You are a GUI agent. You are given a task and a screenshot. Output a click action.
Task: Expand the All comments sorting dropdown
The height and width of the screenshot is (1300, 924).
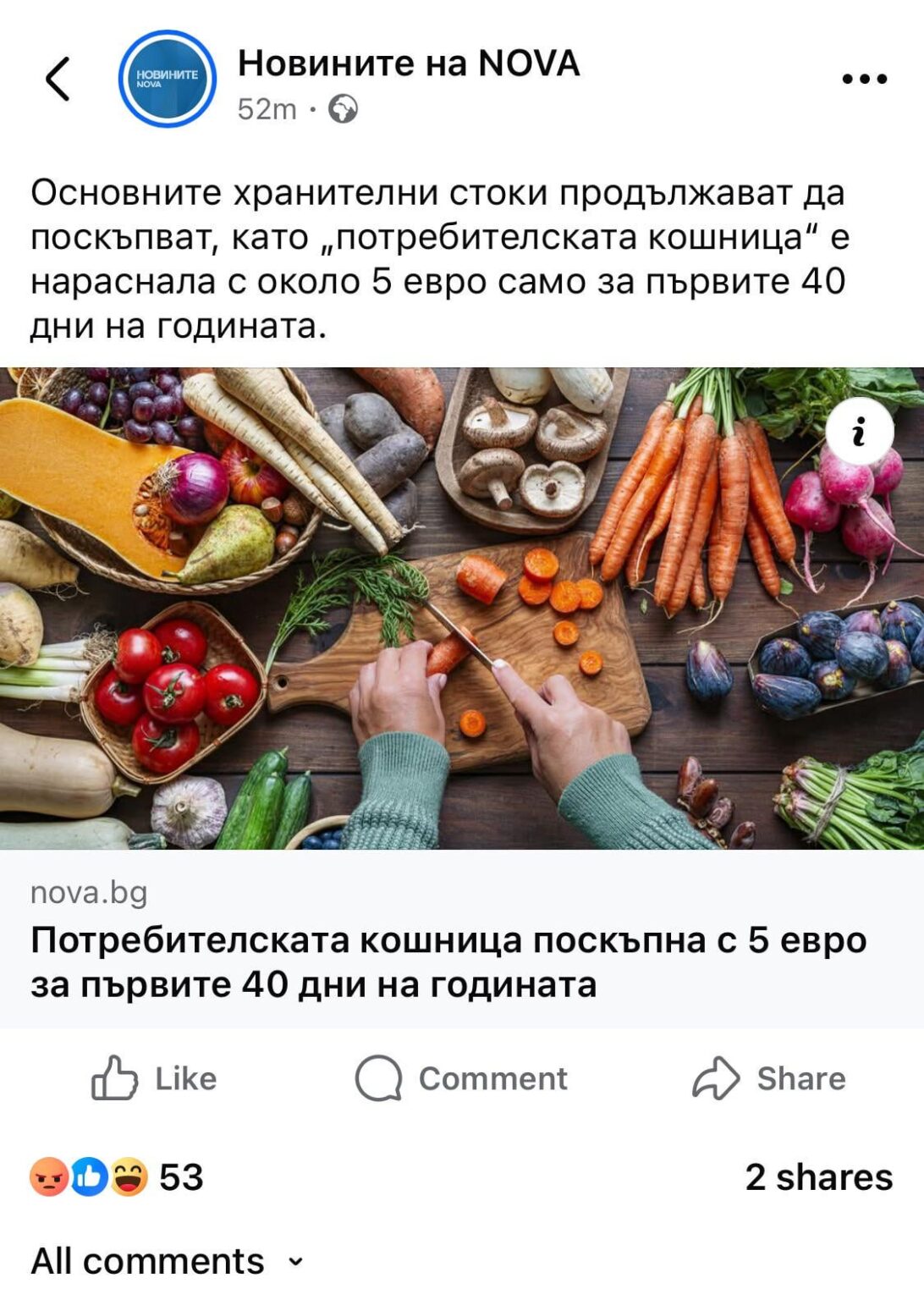pos(167,1261)
